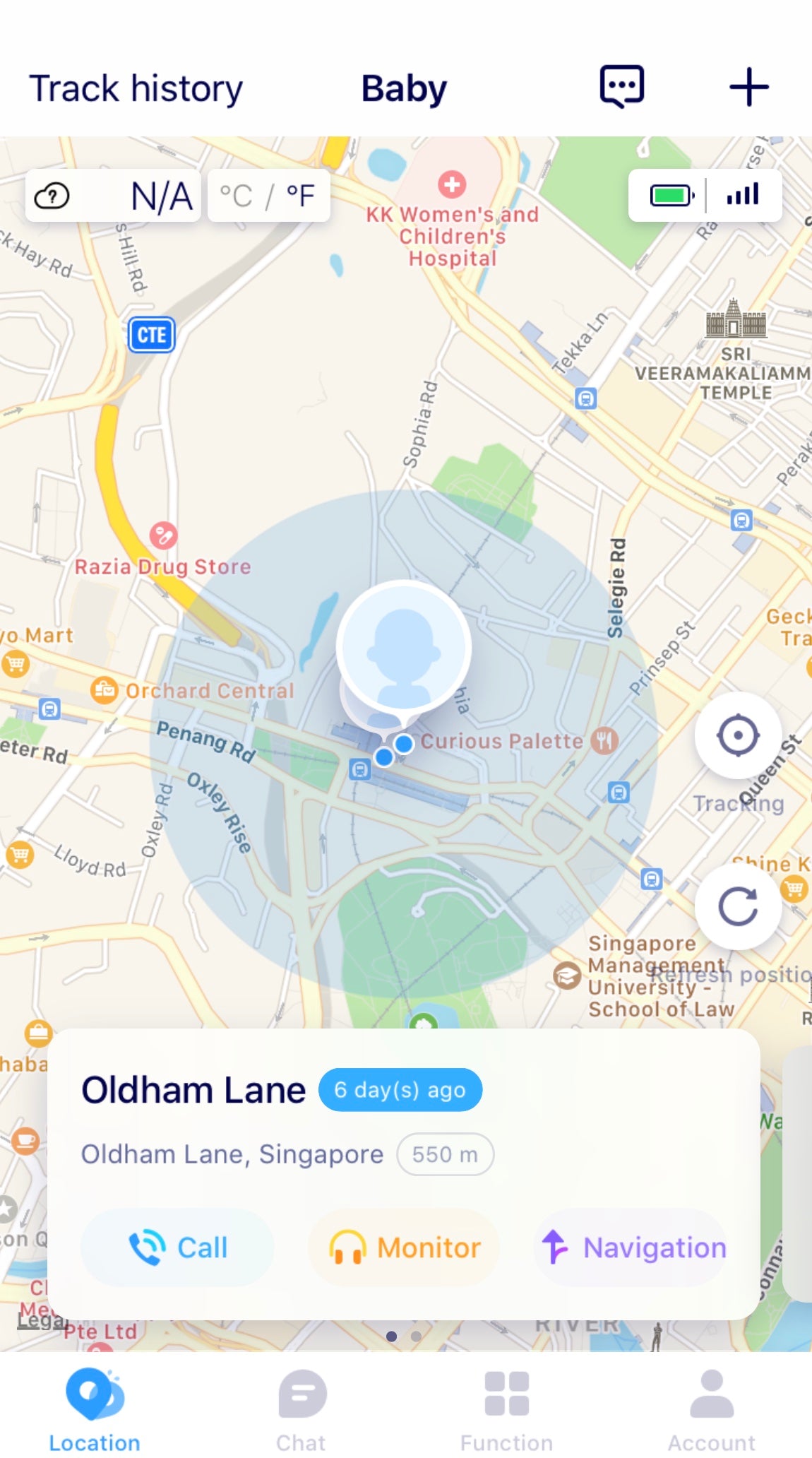The width and height of the screenshot is (812, 1458).
Task: Select the Location tab
Action: coord(95,1406)
